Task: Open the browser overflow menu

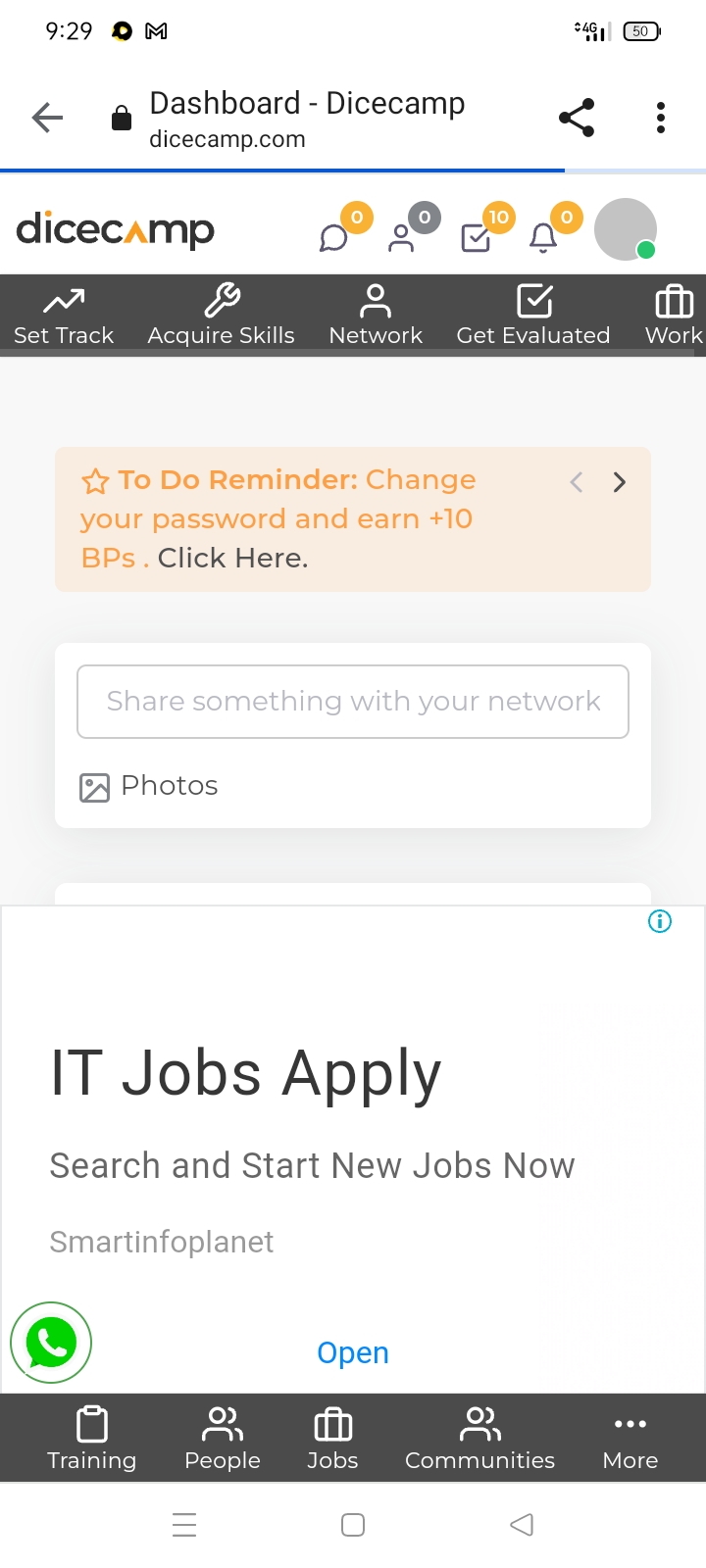Action: (661, 119)
